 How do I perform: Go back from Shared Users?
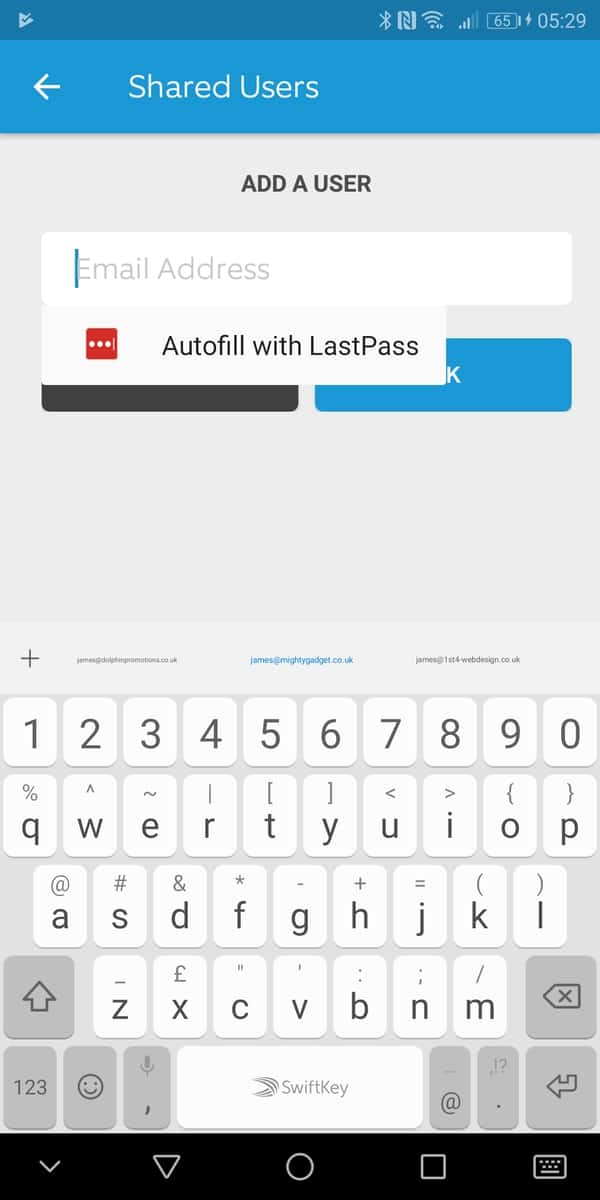point(47,87)
